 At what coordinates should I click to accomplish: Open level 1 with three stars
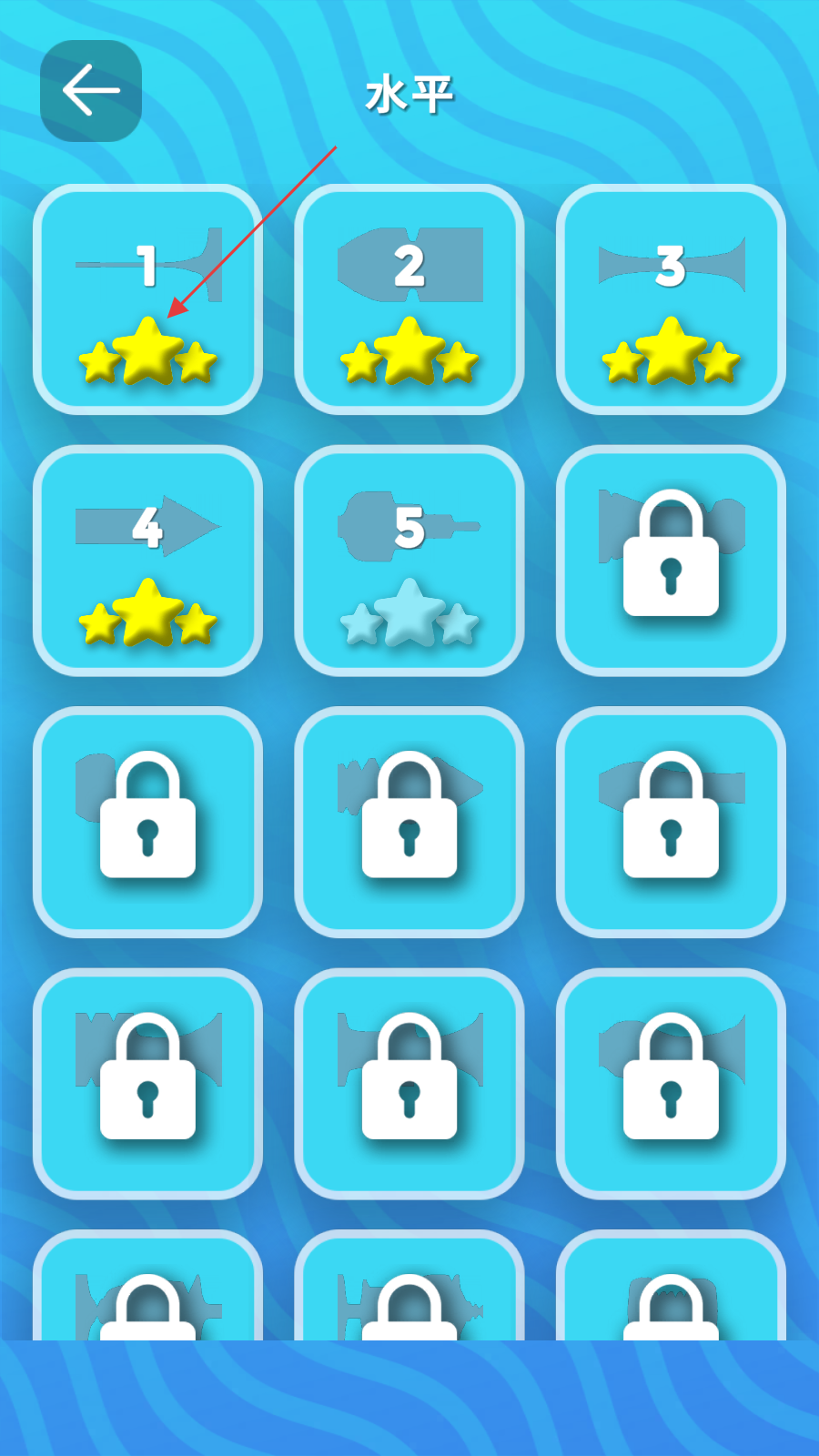click(147, 299)
